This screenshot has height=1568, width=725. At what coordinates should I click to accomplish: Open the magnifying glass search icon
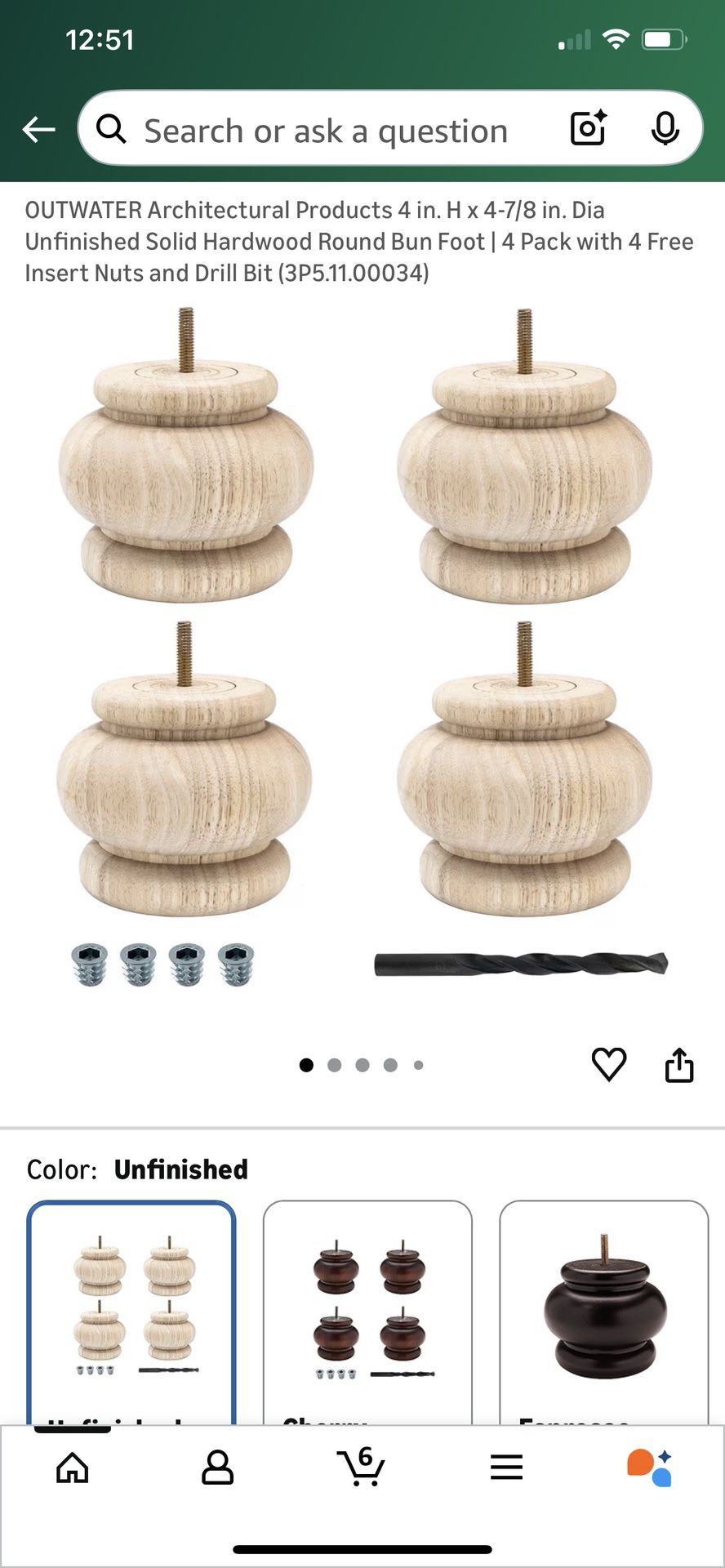[112, 131]
